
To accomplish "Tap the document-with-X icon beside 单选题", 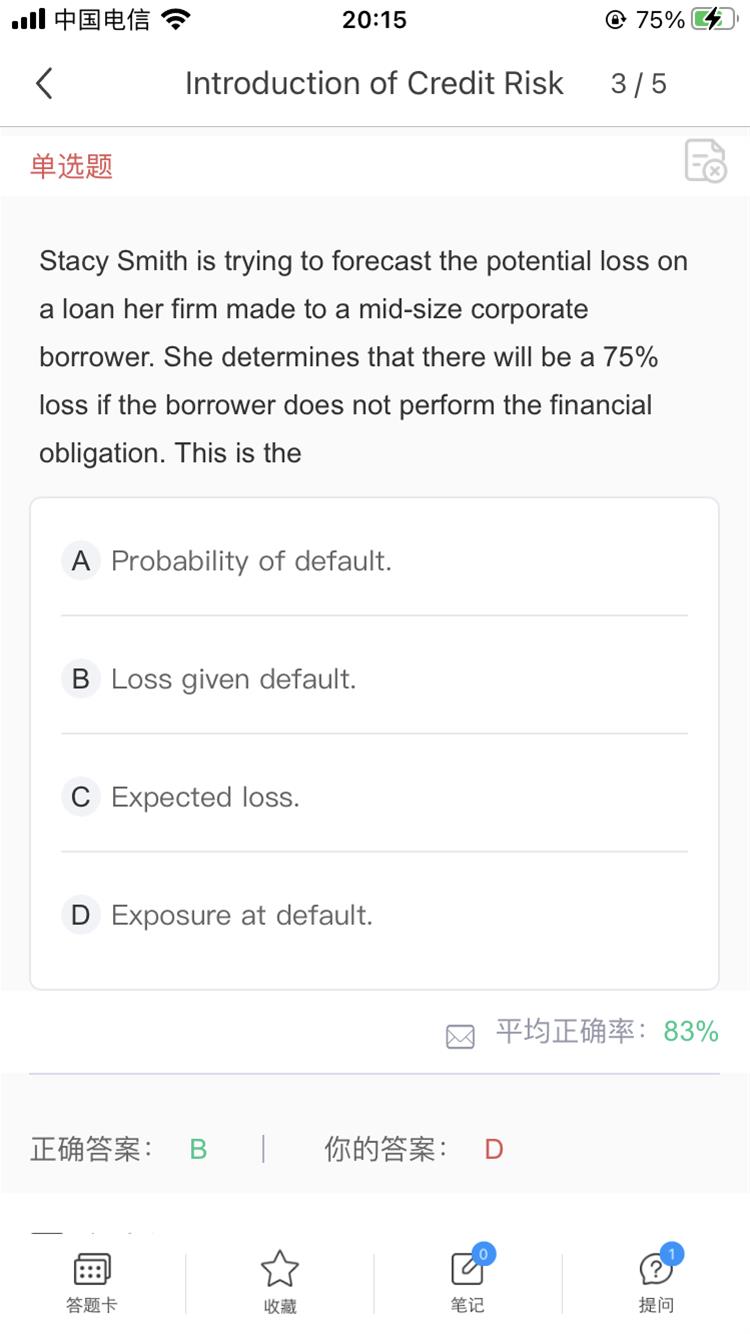I will [x=705, y=161].
